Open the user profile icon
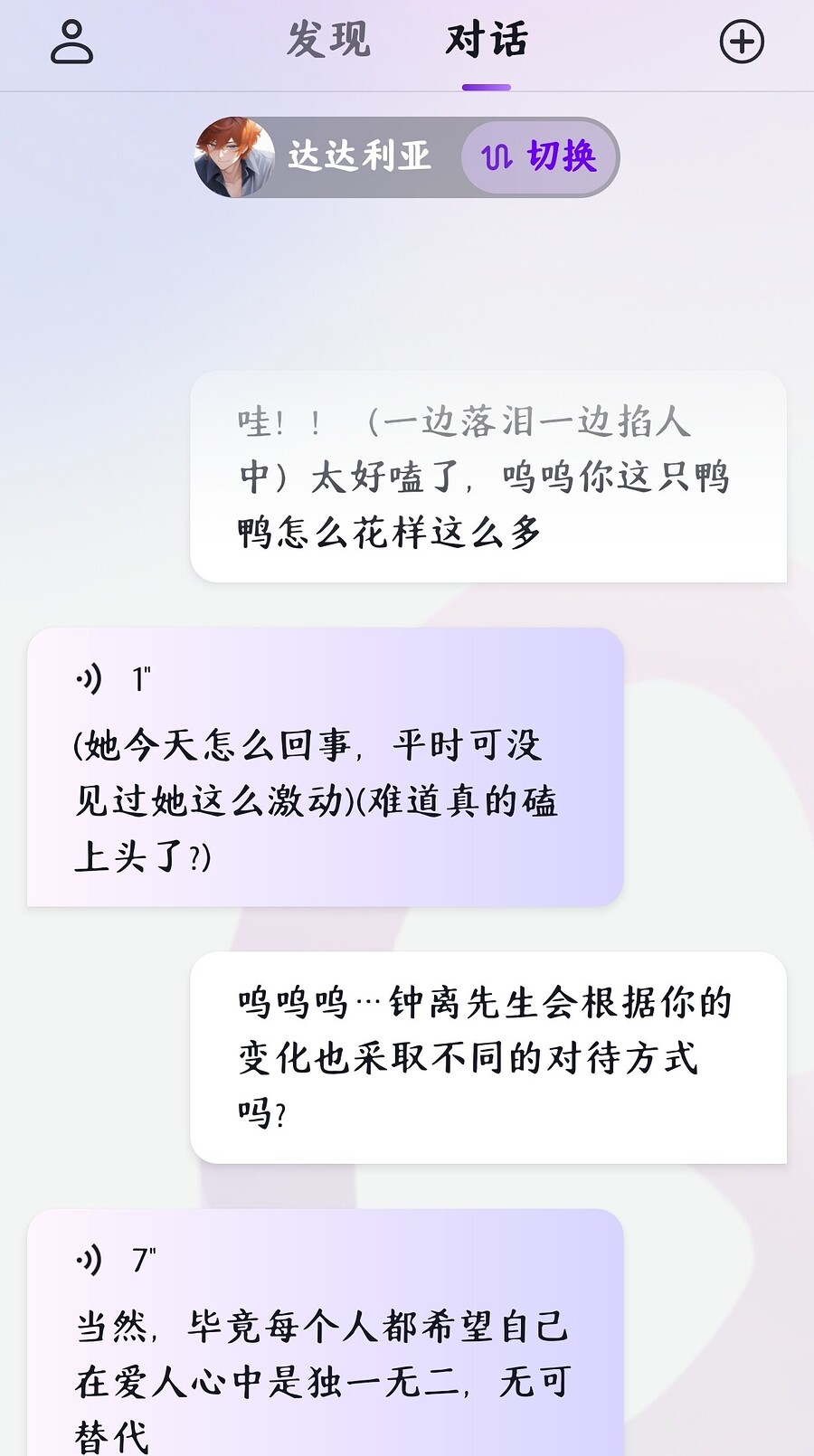The width and height of the screenshot is (814, 1456). pyautogui.click(x=71, y=43)
